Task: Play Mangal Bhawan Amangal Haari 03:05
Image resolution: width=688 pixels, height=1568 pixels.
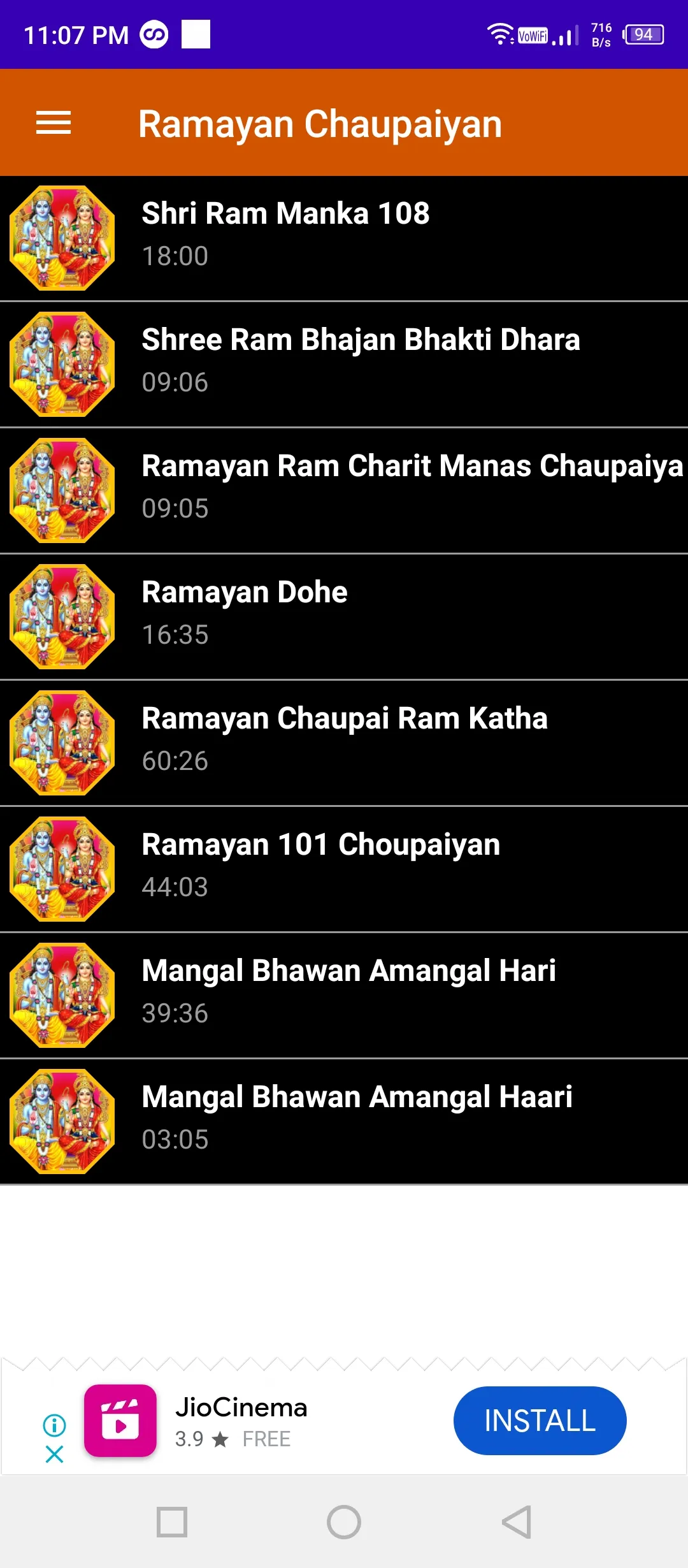Action: tap(344, 1122)
